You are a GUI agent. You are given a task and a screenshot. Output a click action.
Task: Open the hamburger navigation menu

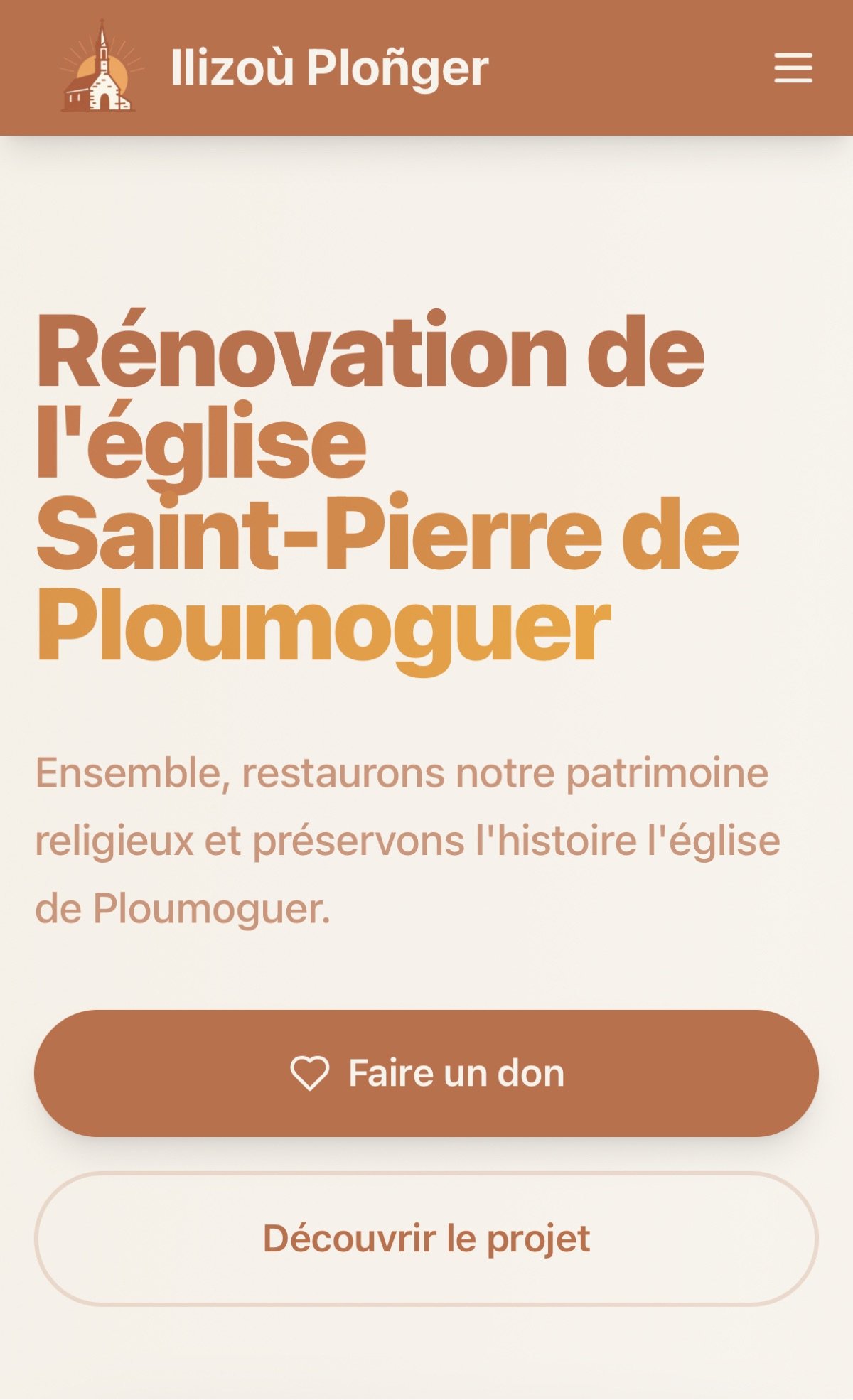[x=793, y=68]
